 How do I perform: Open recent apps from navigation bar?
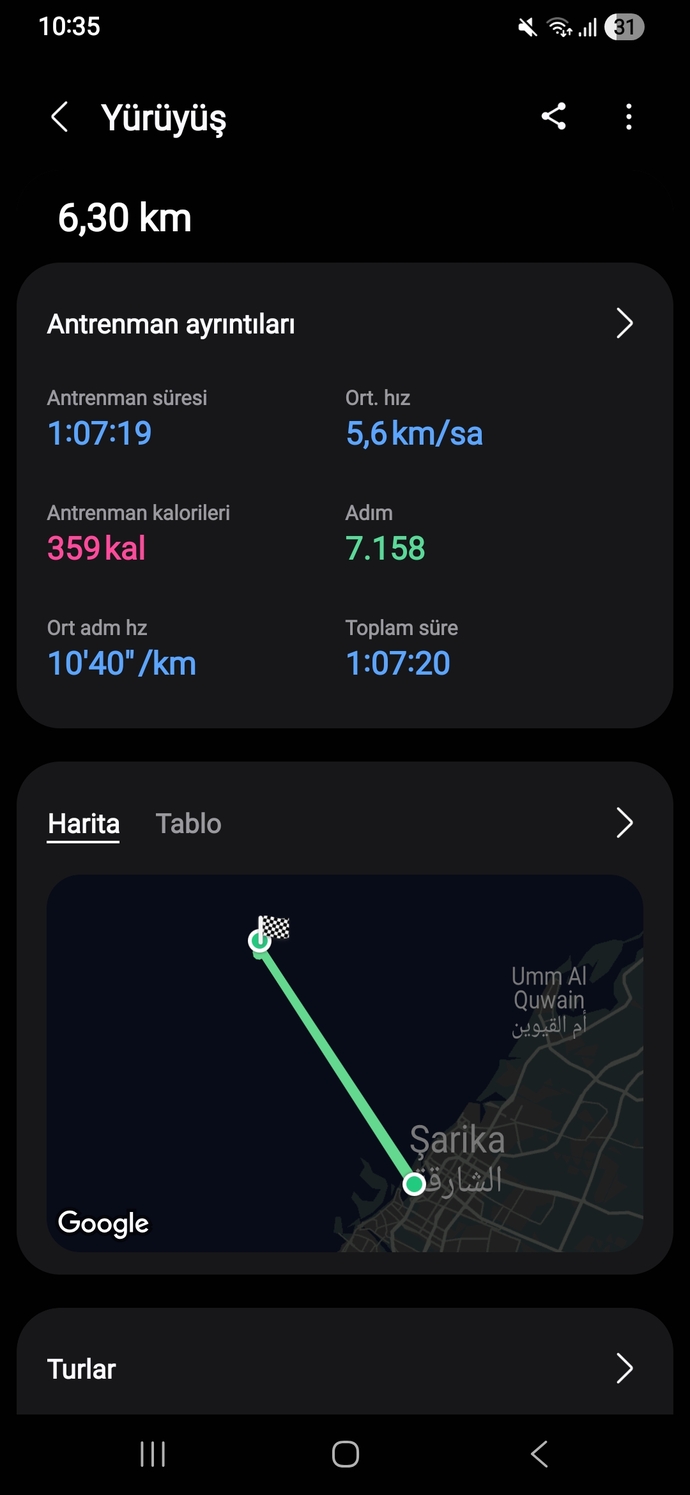[152, 1454]
